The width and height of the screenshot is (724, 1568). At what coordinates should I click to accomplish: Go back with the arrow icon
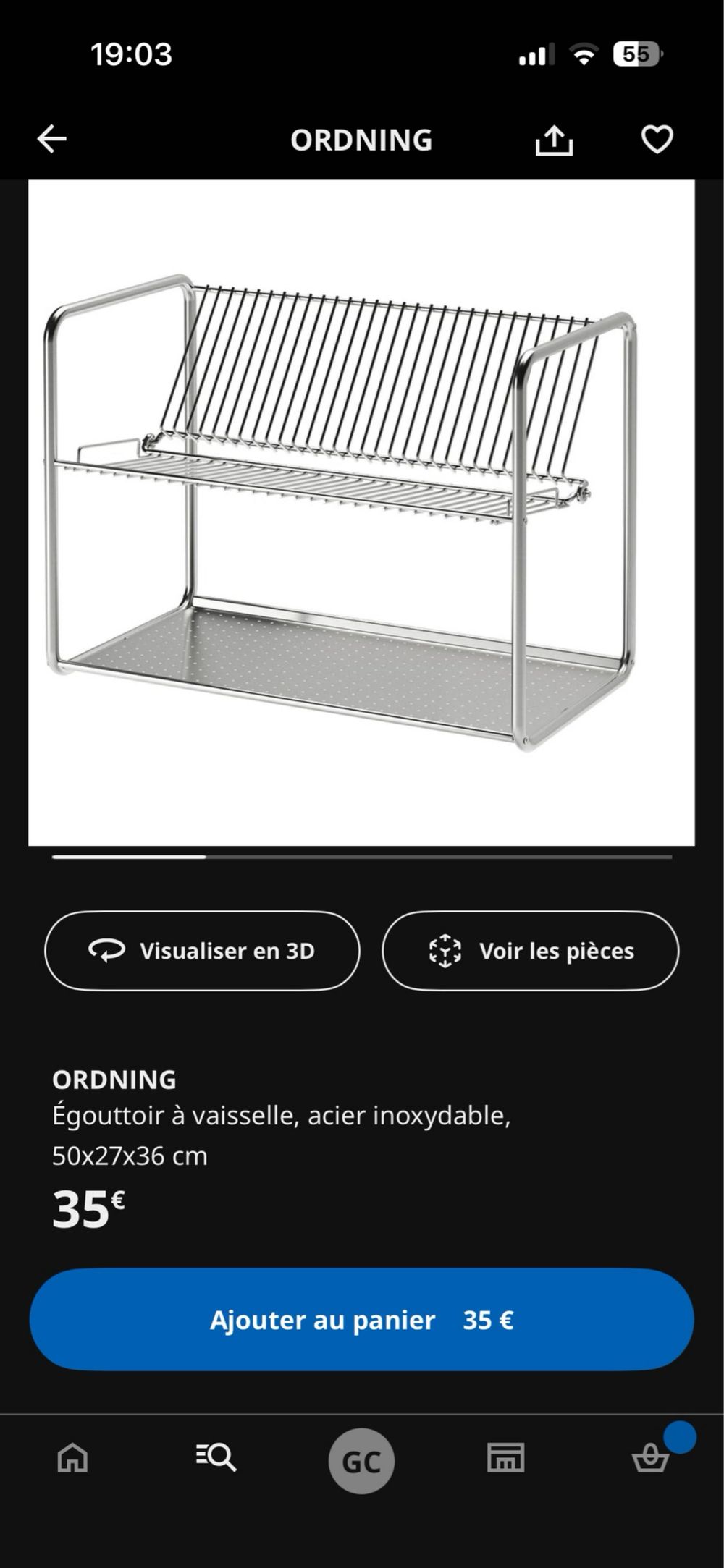pos(52,139)
